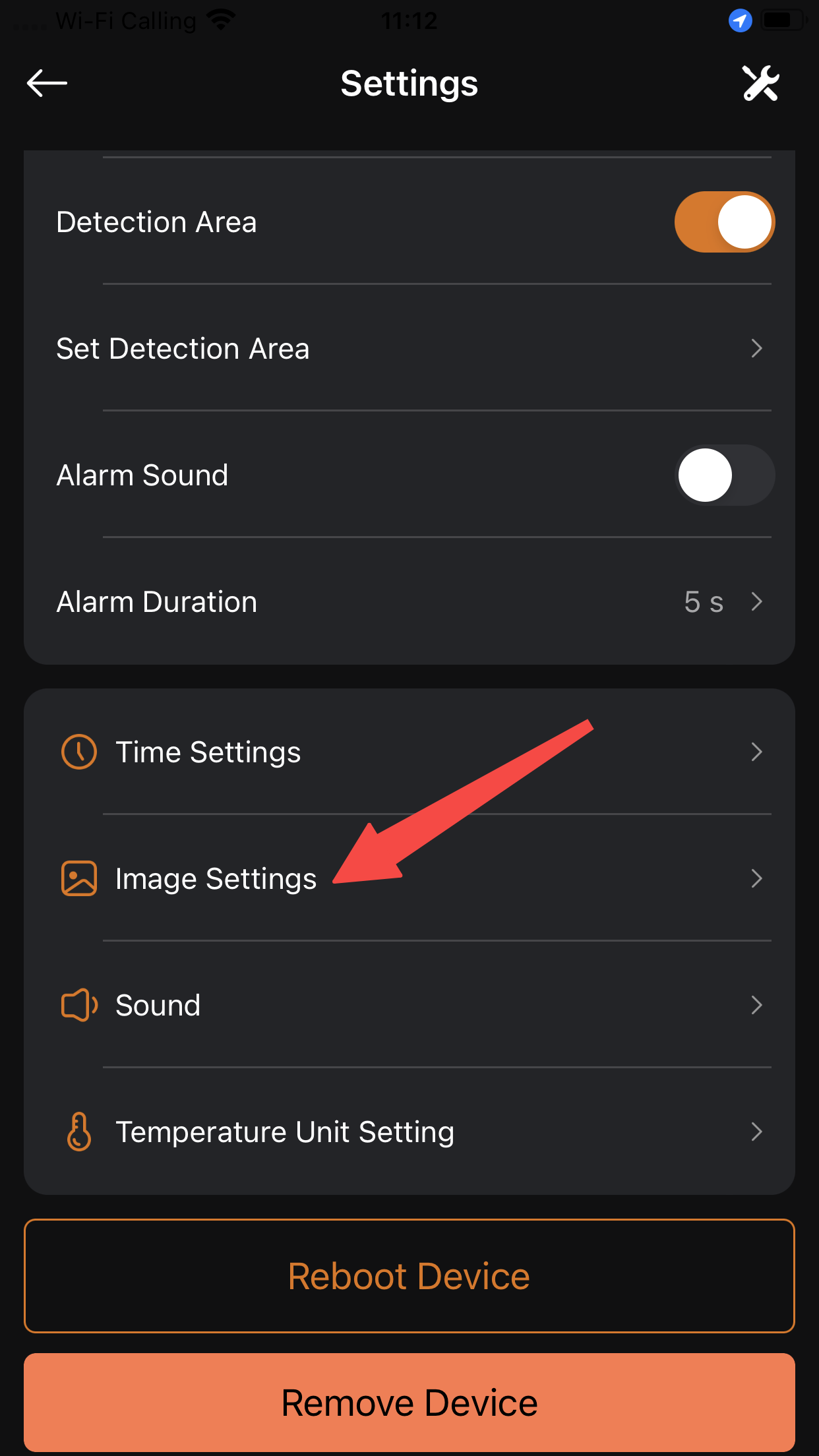Open Image Settings

[409, 878]
